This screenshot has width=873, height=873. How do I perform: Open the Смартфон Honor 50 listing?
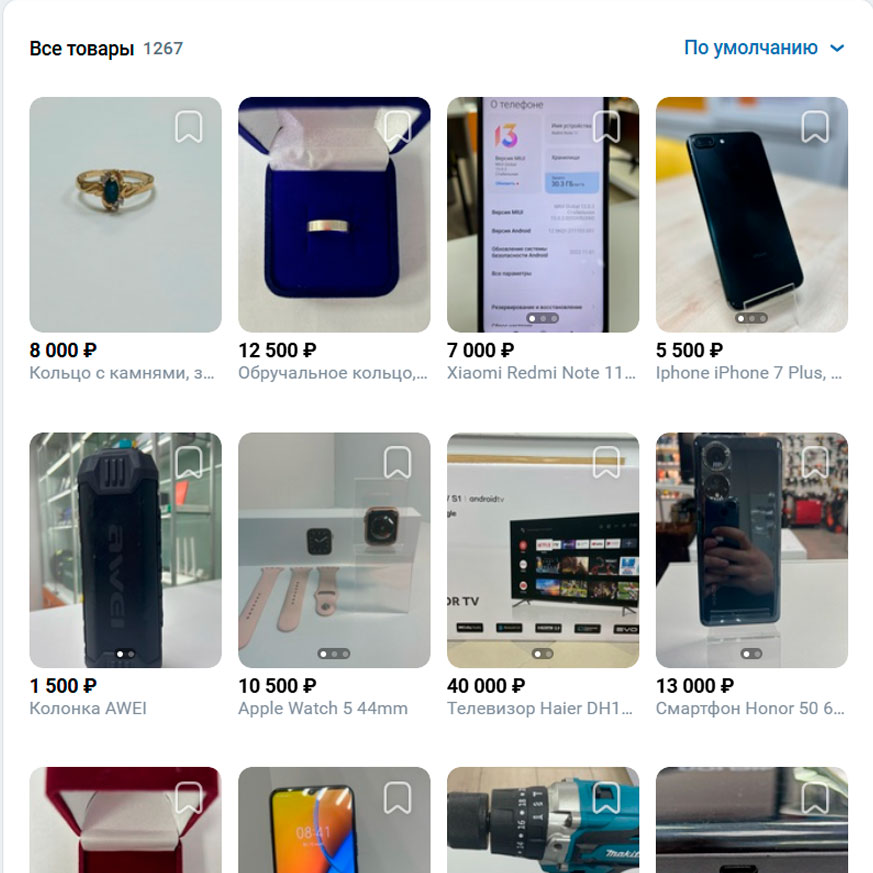click(x=751, y=550)
